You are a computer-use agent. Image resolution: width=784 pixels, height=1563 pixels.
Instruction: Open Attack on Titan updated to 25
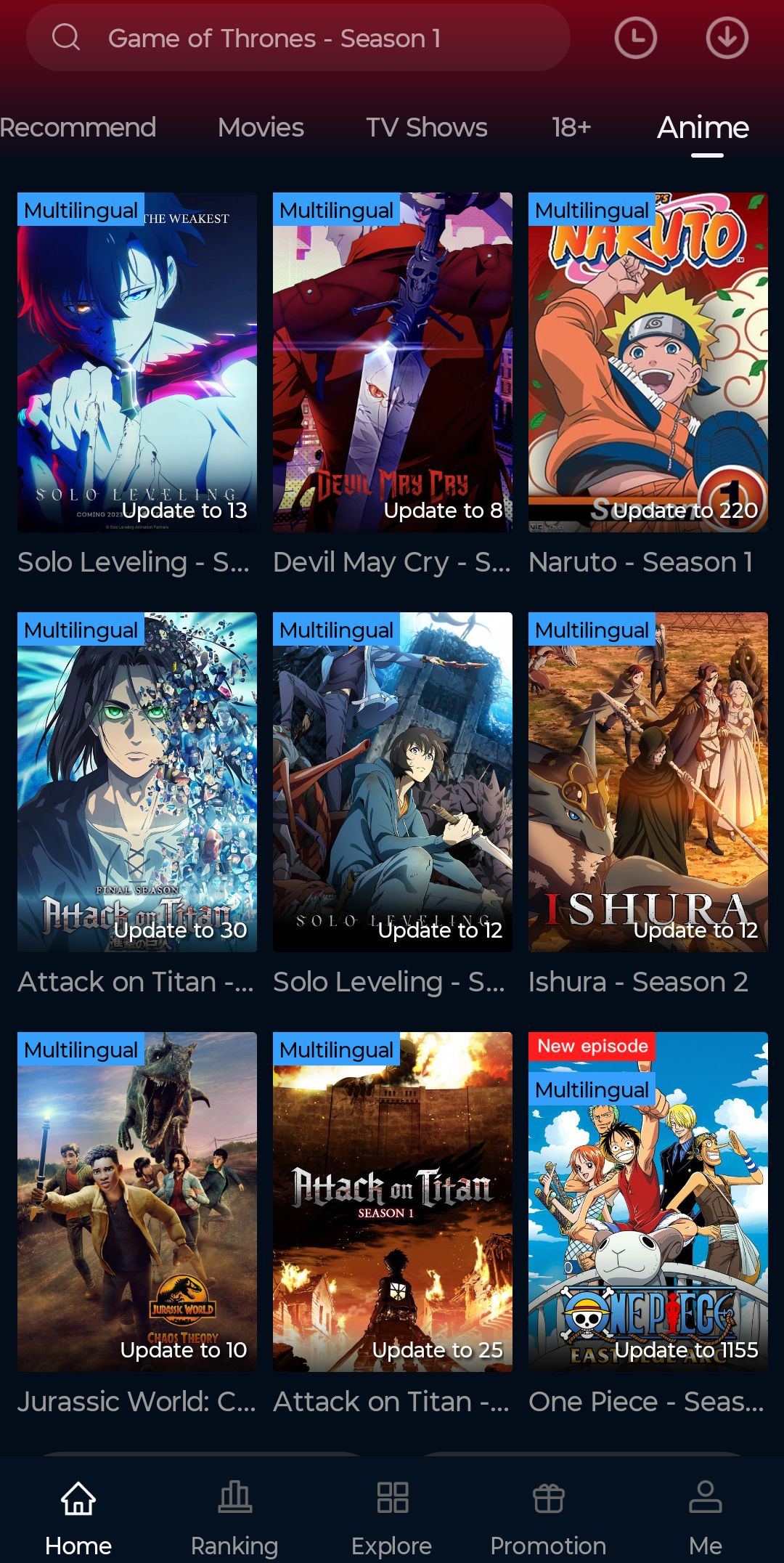tap(393, 1201)
